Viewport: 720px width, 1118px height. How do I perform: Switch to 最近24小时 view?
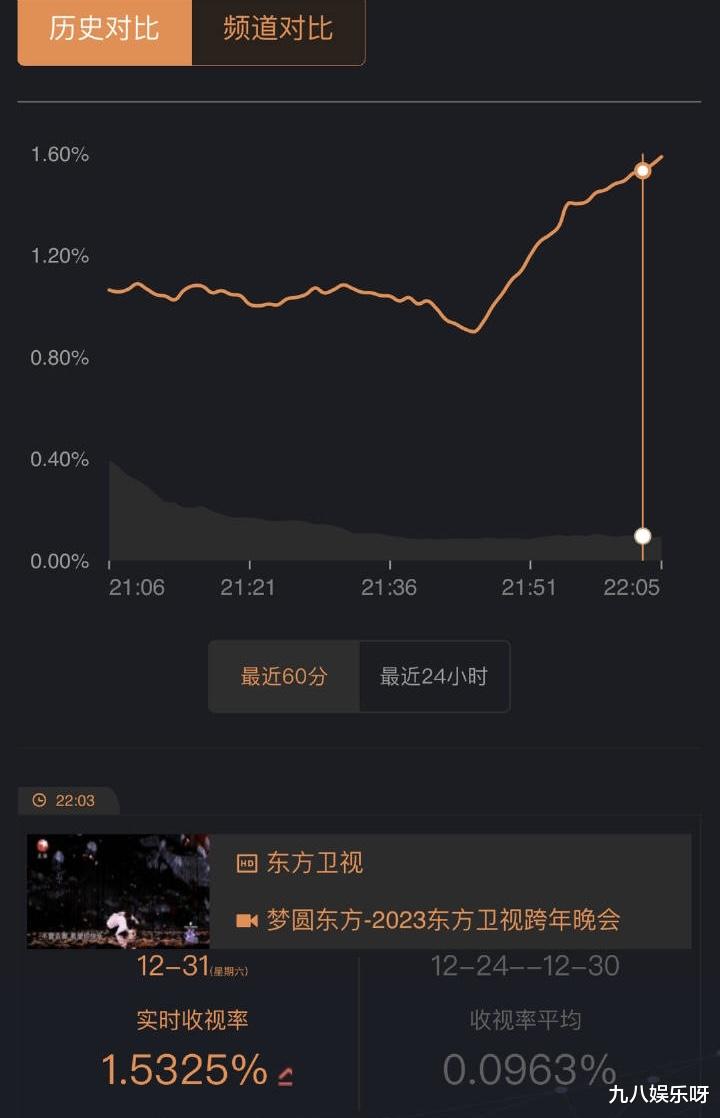(x=432, y=677)
